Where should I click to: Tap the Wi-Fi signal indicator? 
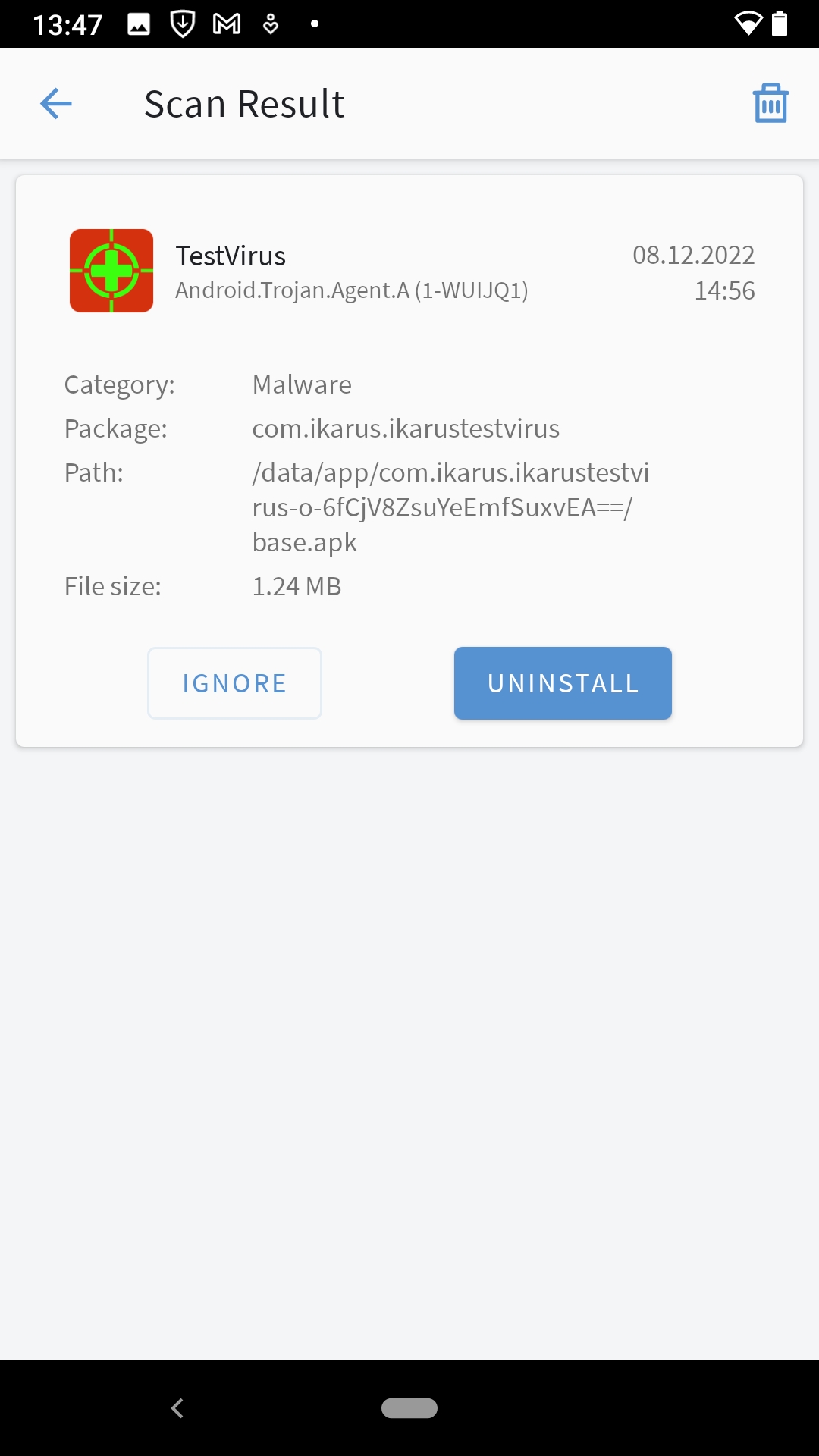[x=749, y=23]
